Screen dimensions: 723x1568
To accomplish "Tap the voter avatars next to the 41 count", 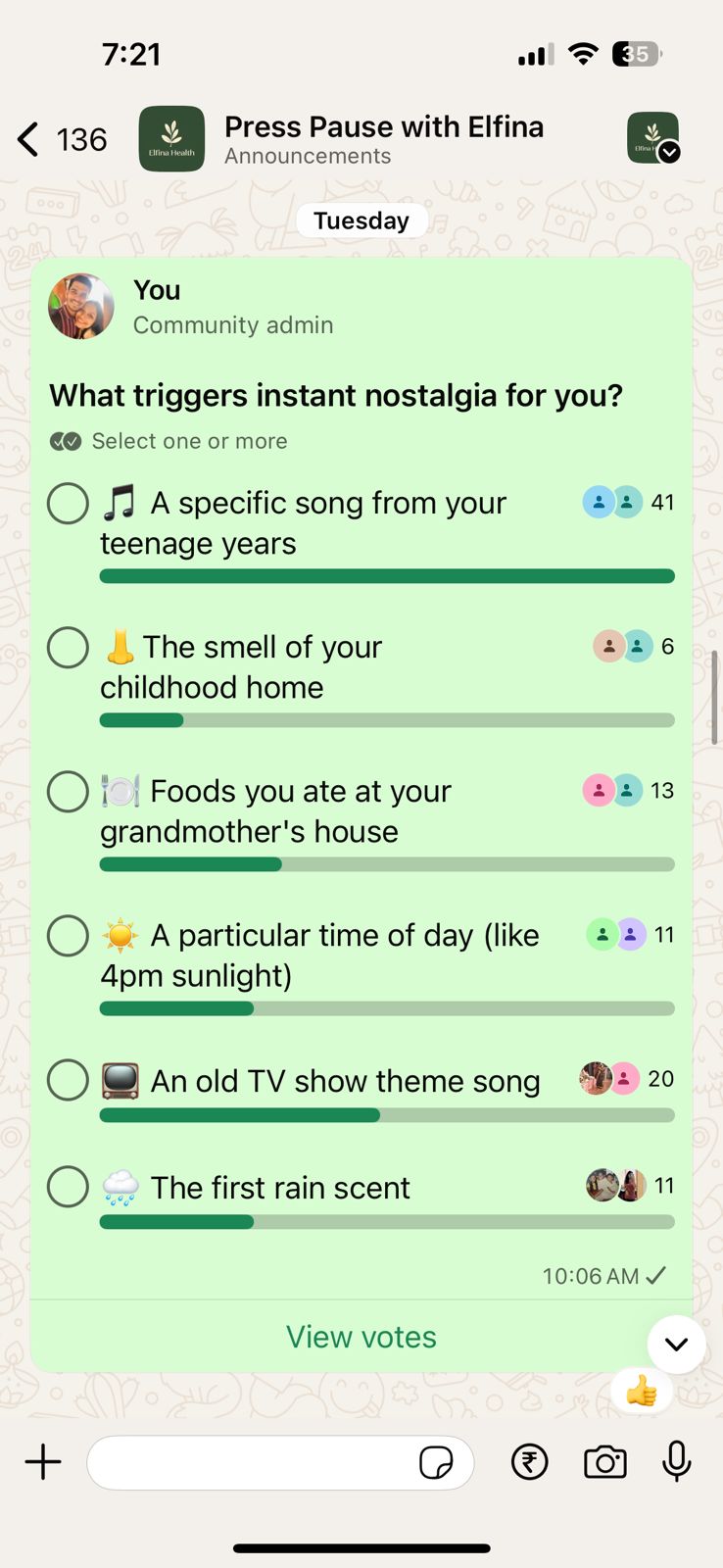I will pos(613,502).
